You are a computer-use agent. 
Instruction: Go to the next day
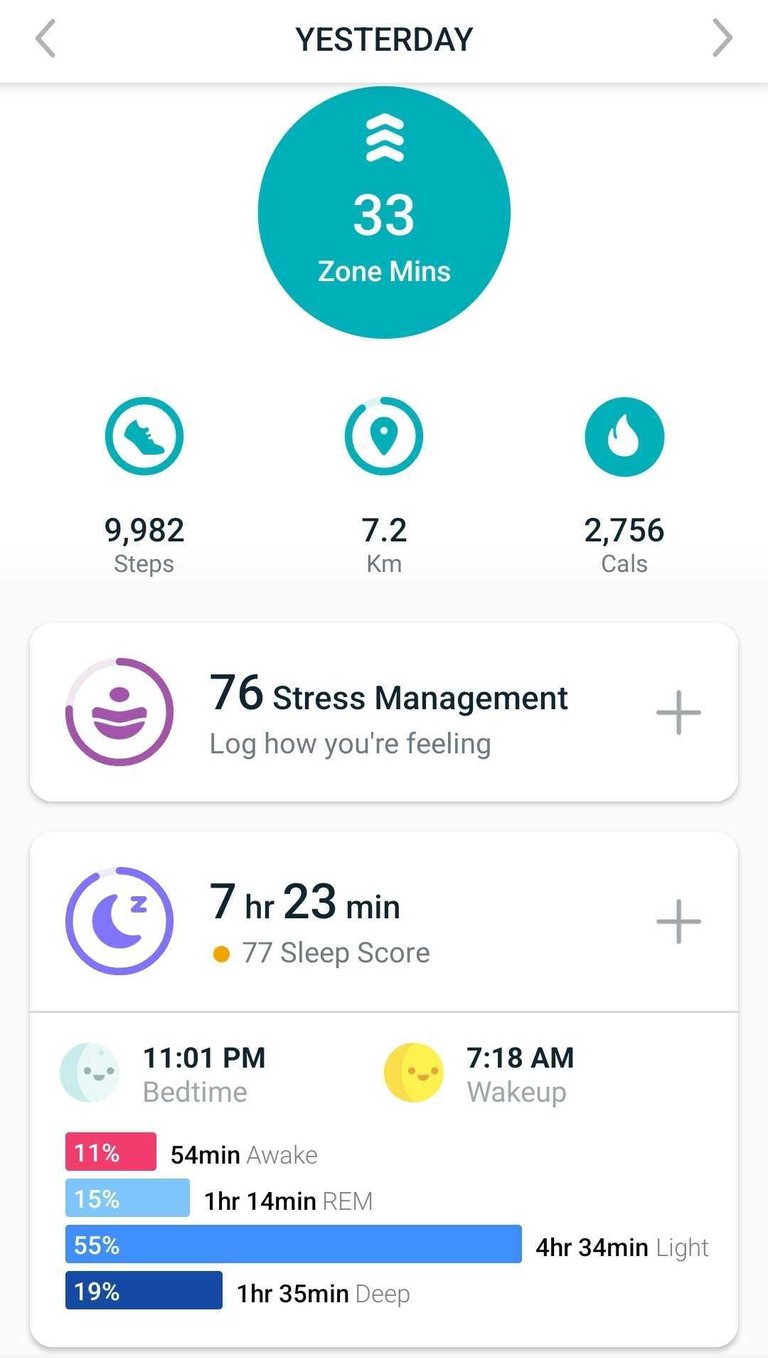coord(722,40)
